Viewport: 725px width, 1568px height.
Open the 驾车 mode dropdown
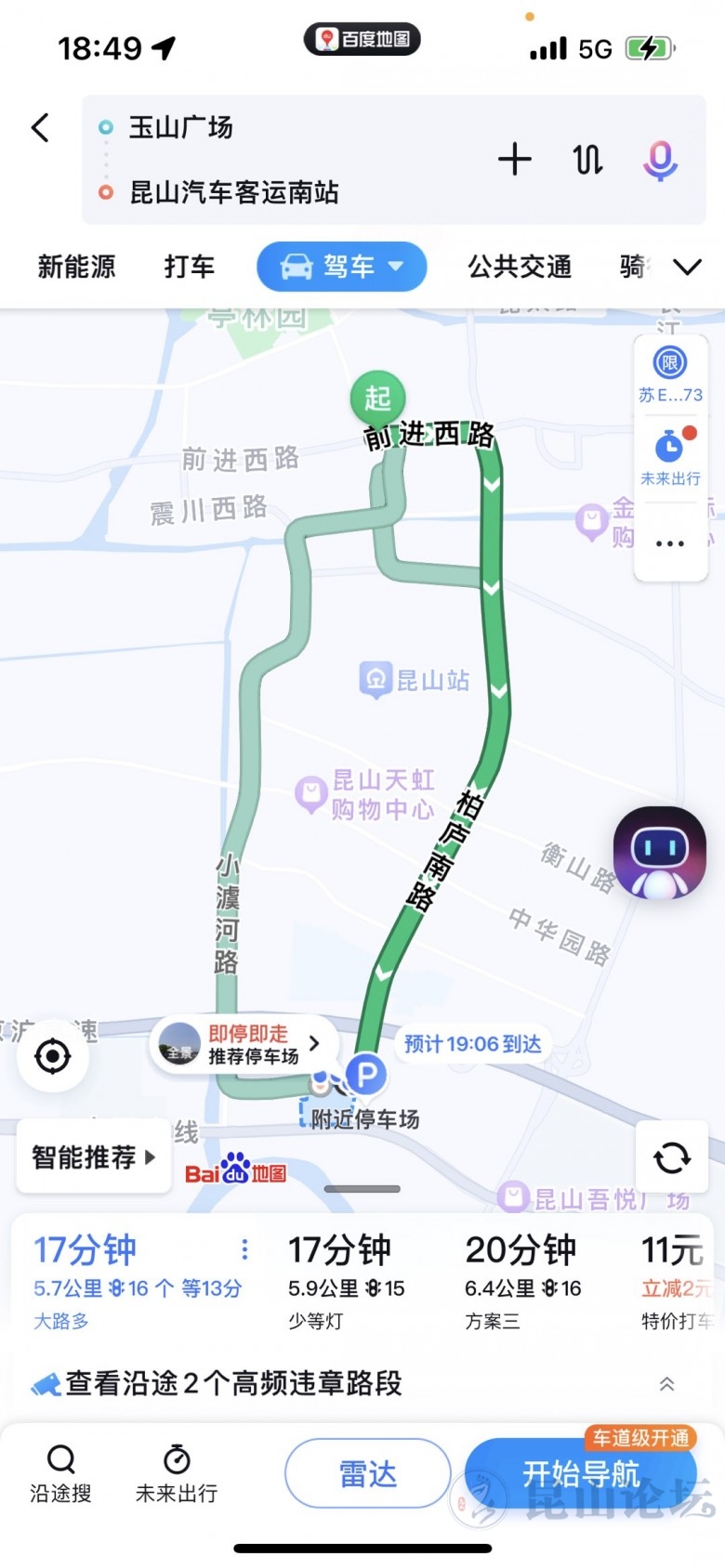click(342, 268)
